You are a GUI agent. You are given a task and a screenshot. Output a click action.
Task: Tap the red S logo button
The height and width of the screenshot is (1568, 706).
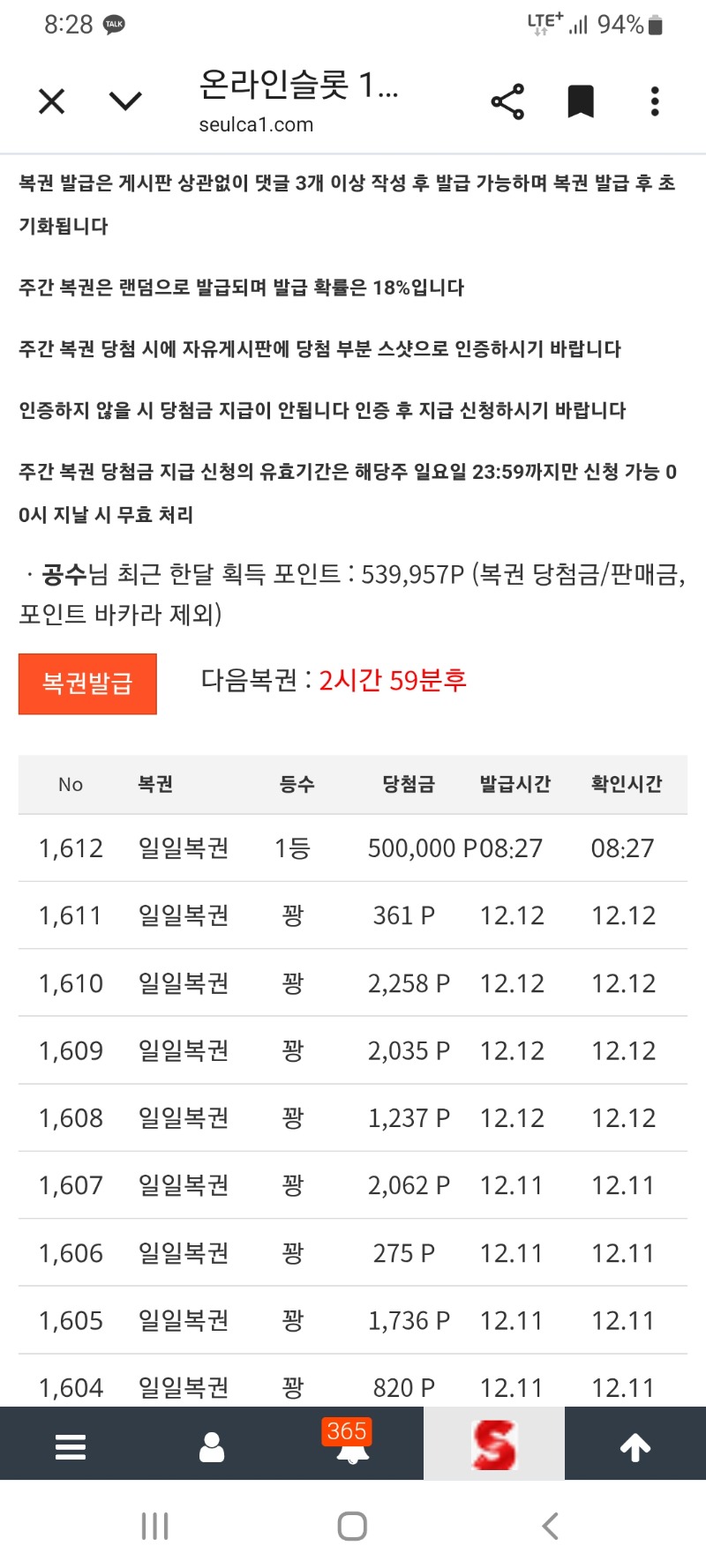[x=494, y=1445]
